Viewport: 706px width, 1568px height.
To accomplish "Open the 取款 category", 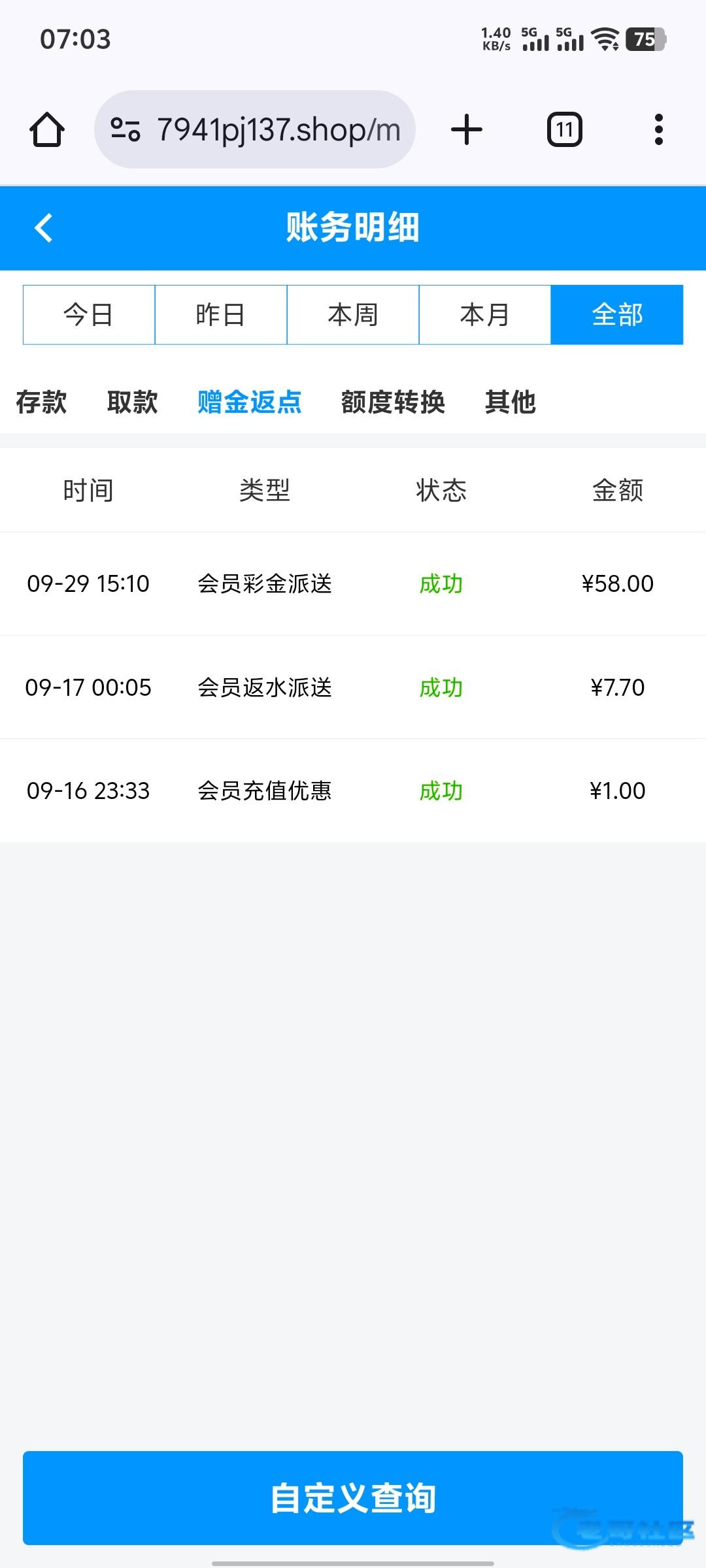I will click(x=133, y=402).
